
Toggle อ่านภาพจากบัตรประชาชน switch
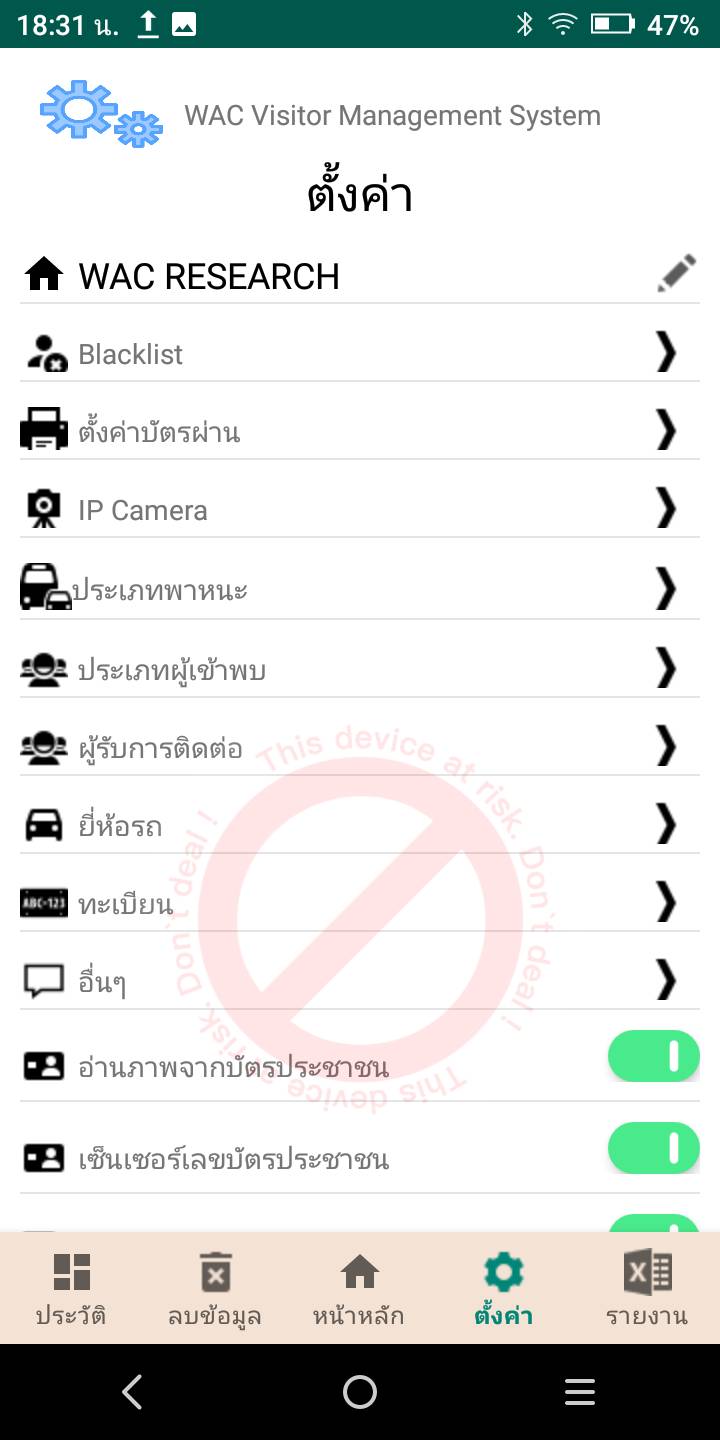pos(653,1057)
